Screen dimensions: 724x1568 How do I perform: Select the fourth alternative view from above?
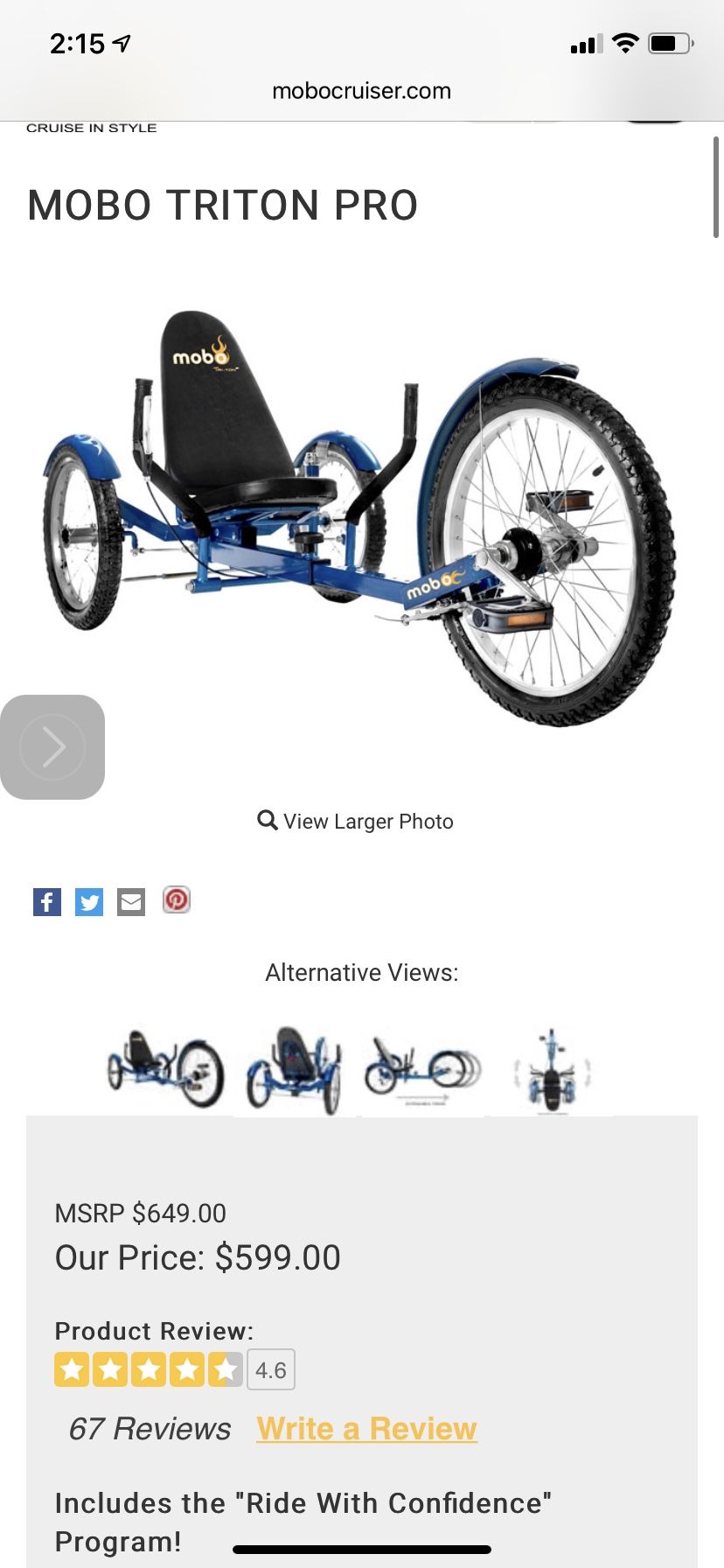pyautogui.click(x=551, y=1070)
